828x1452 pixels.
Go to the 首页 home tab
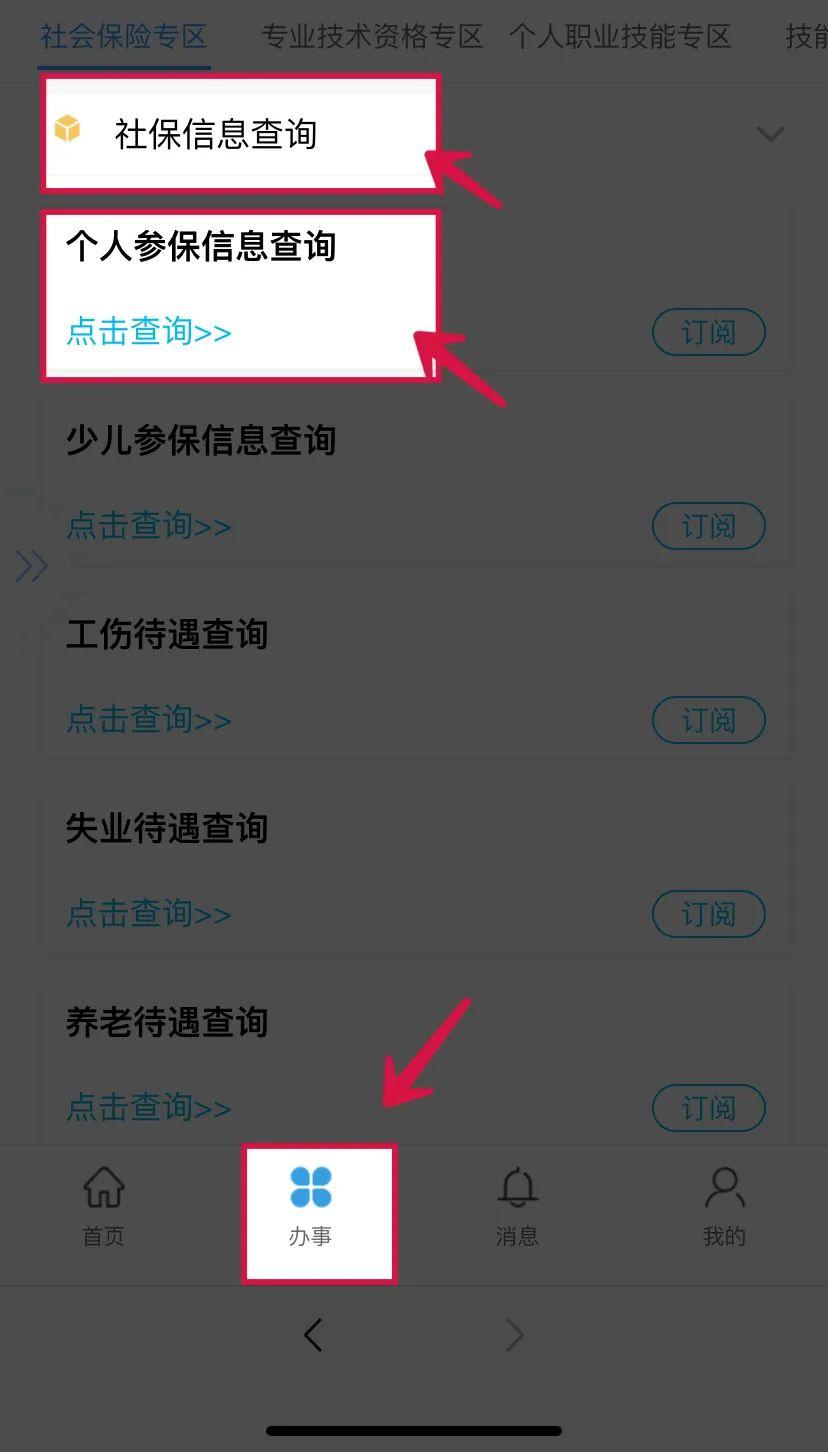(x=103, y=1207)
